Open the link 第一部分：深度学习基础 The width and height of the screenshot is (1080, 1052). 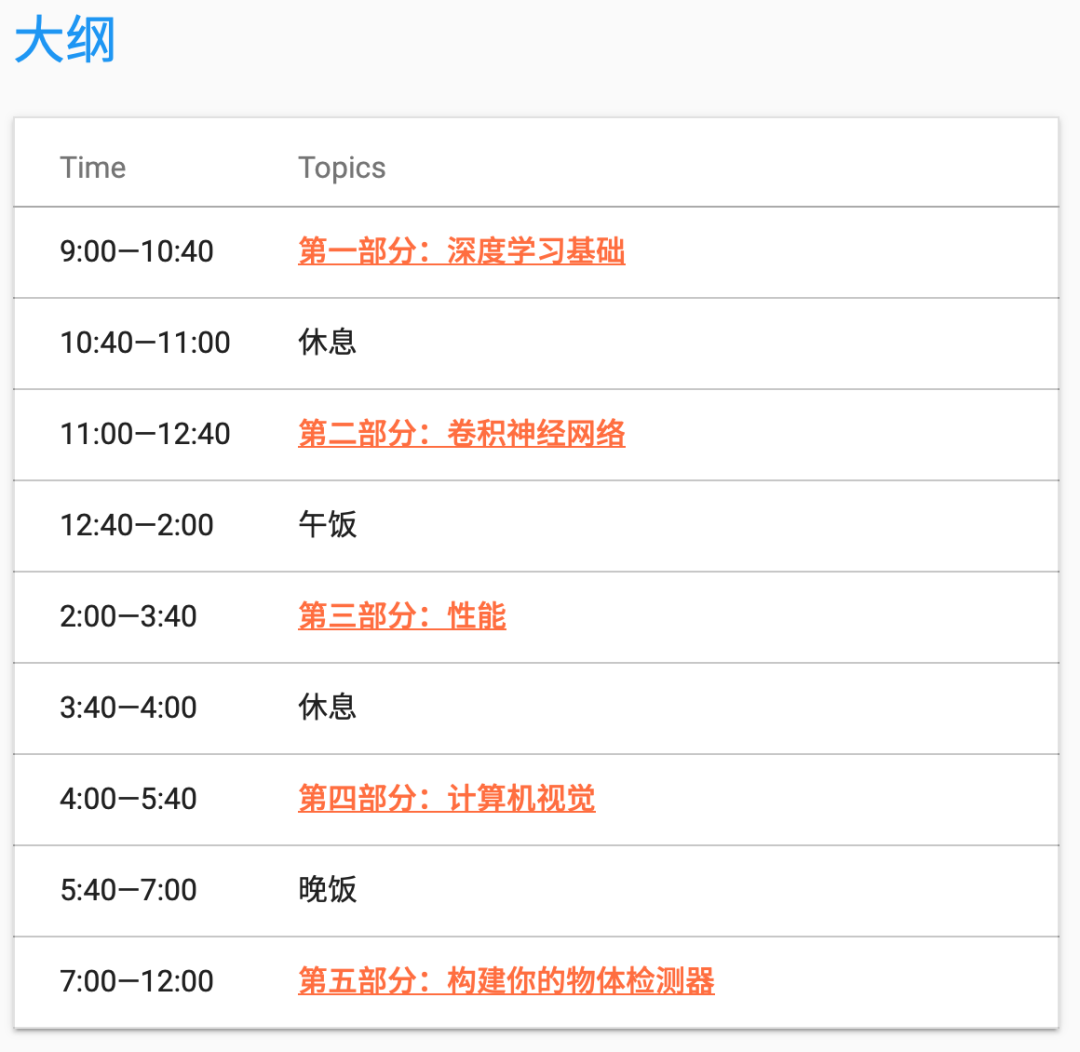point(461,251)
